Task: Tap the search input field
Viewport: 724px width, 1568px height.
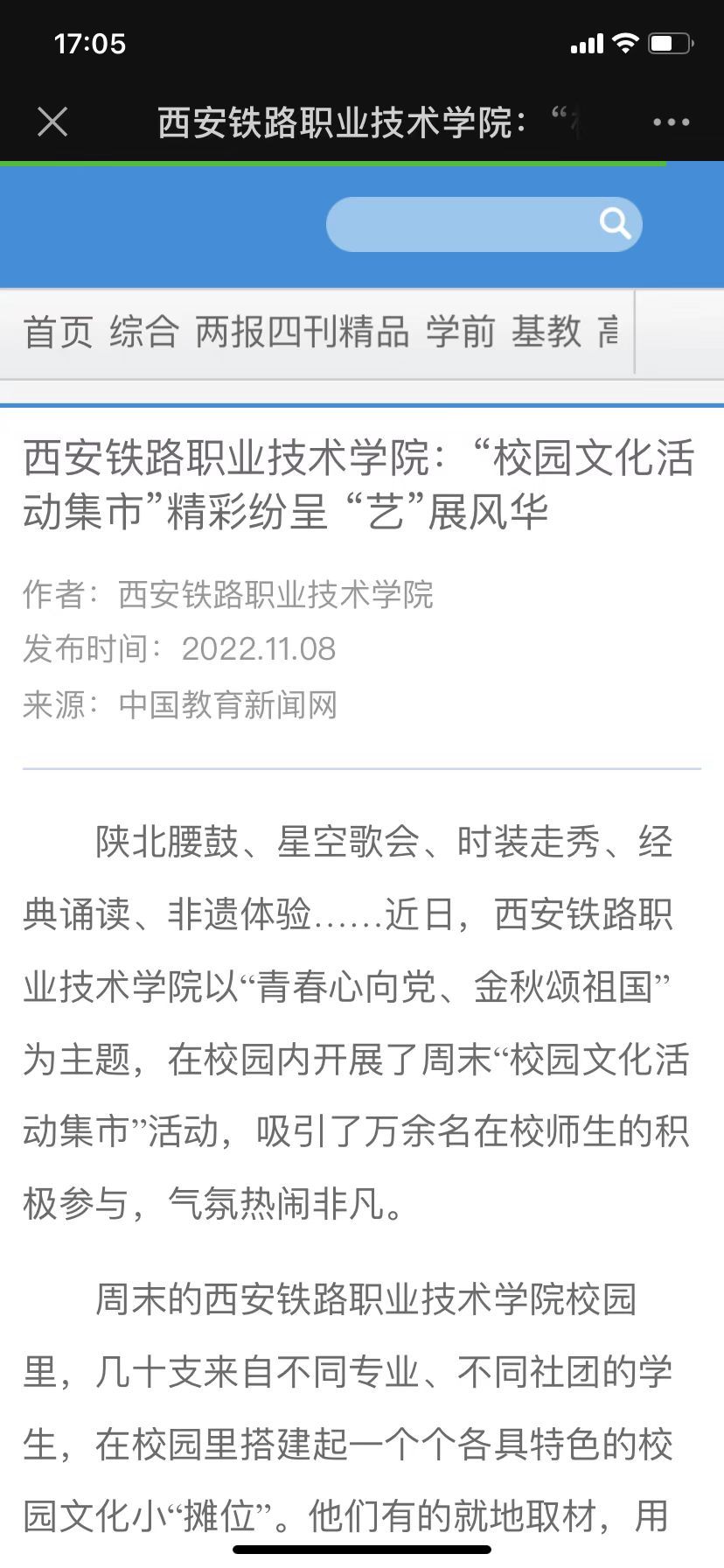Action: 459,225
